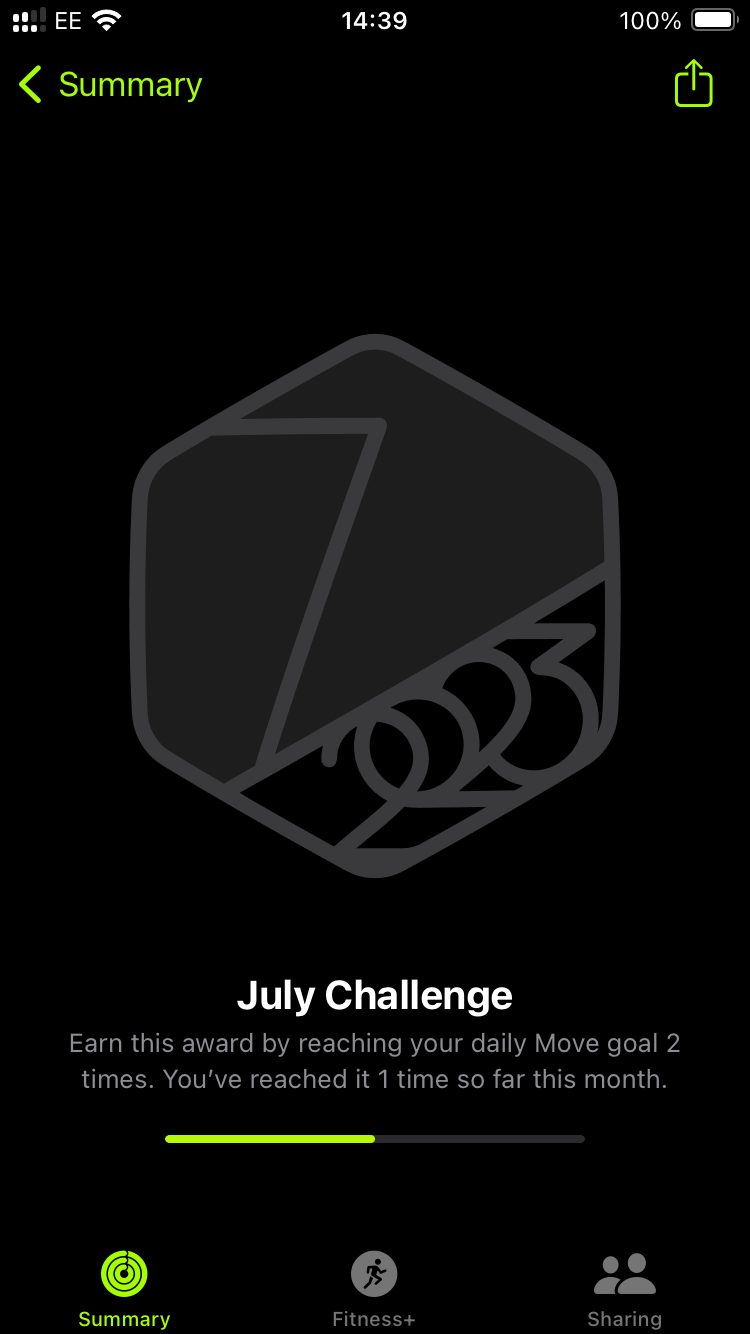
Task: Share the July Challenge award
Action: (x=693, y=84)
